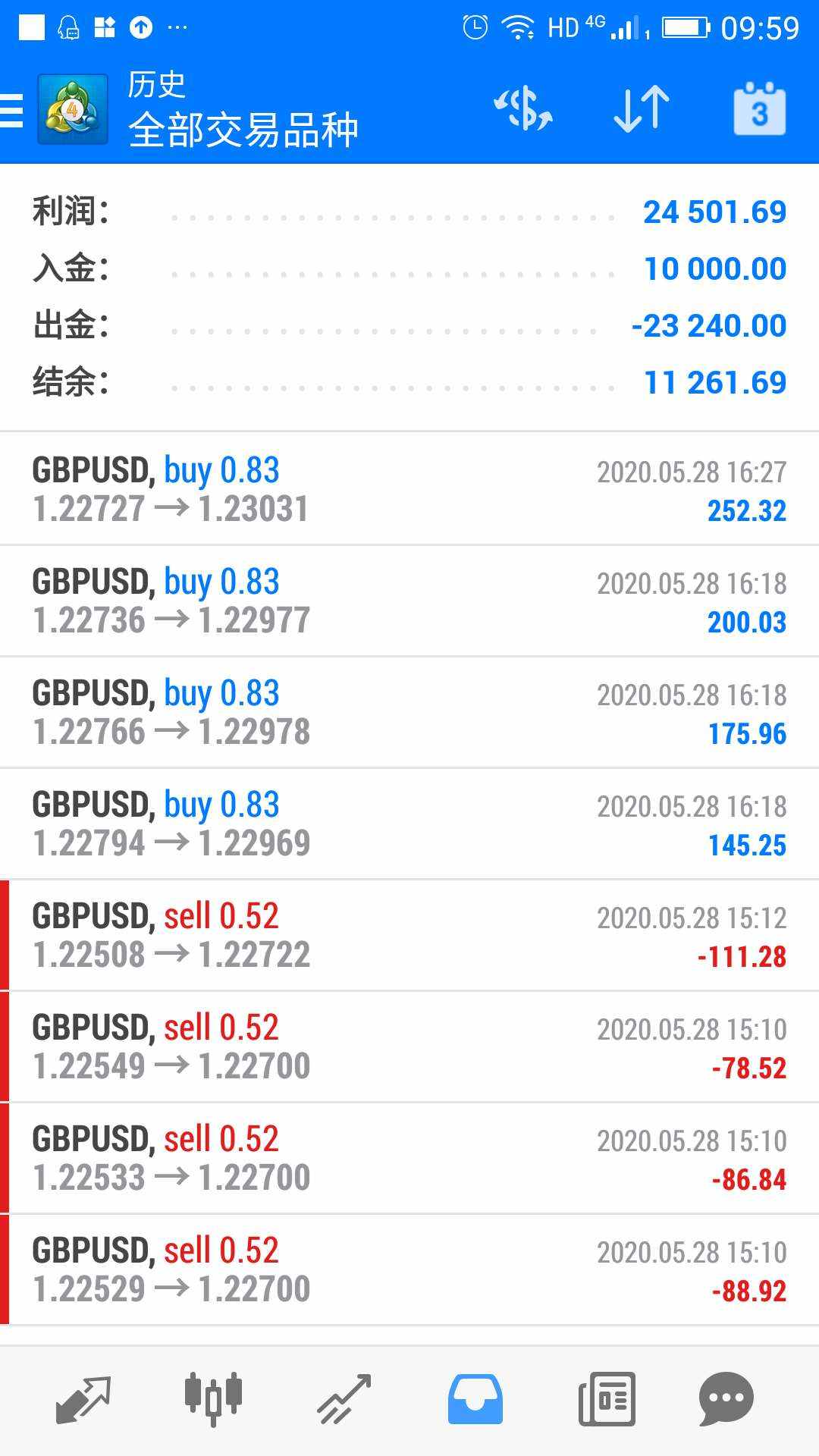Open the chat messages tab

pyautogui.click(x=726, y=1399)
